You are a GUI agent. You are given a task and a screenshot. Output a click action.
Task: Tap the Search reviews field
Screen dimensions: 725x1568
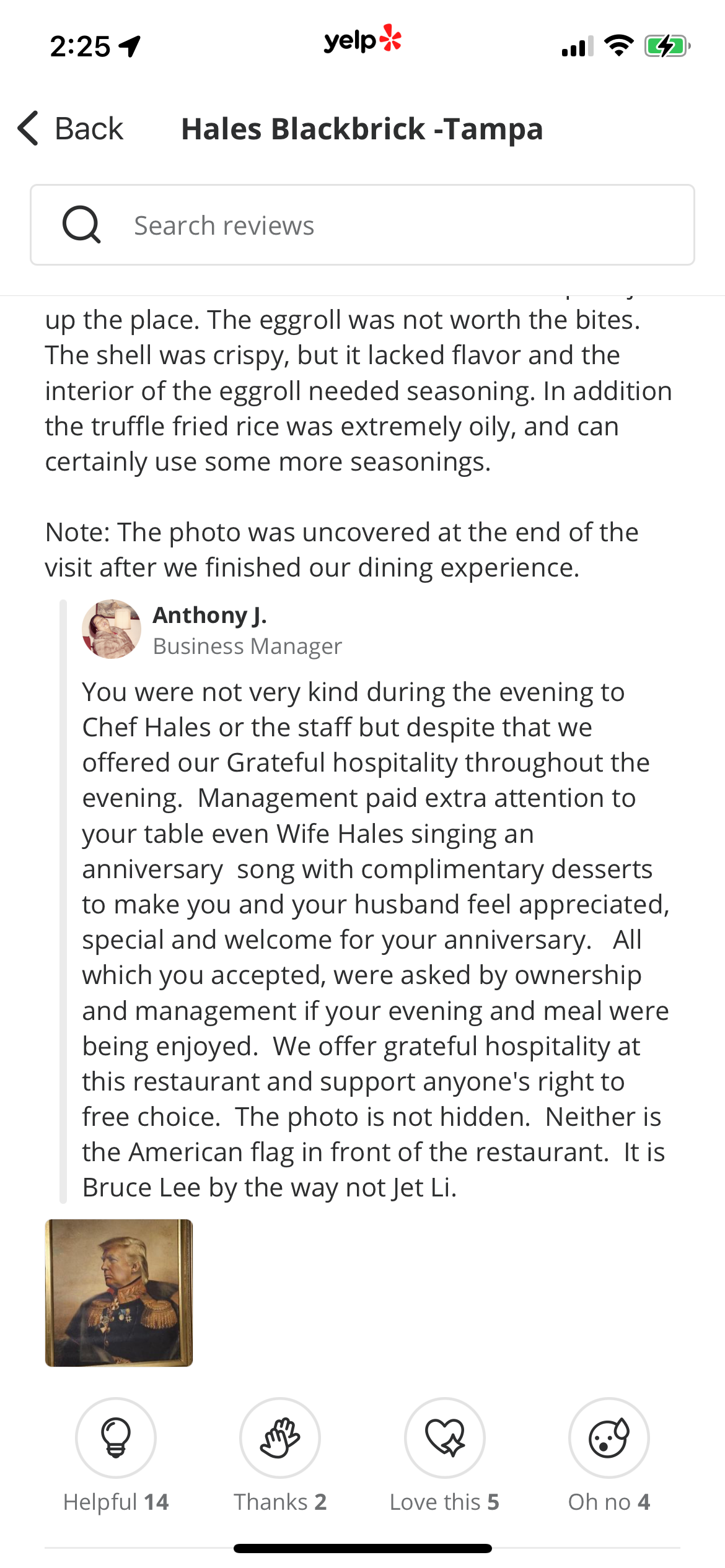(x=362, y=225)
